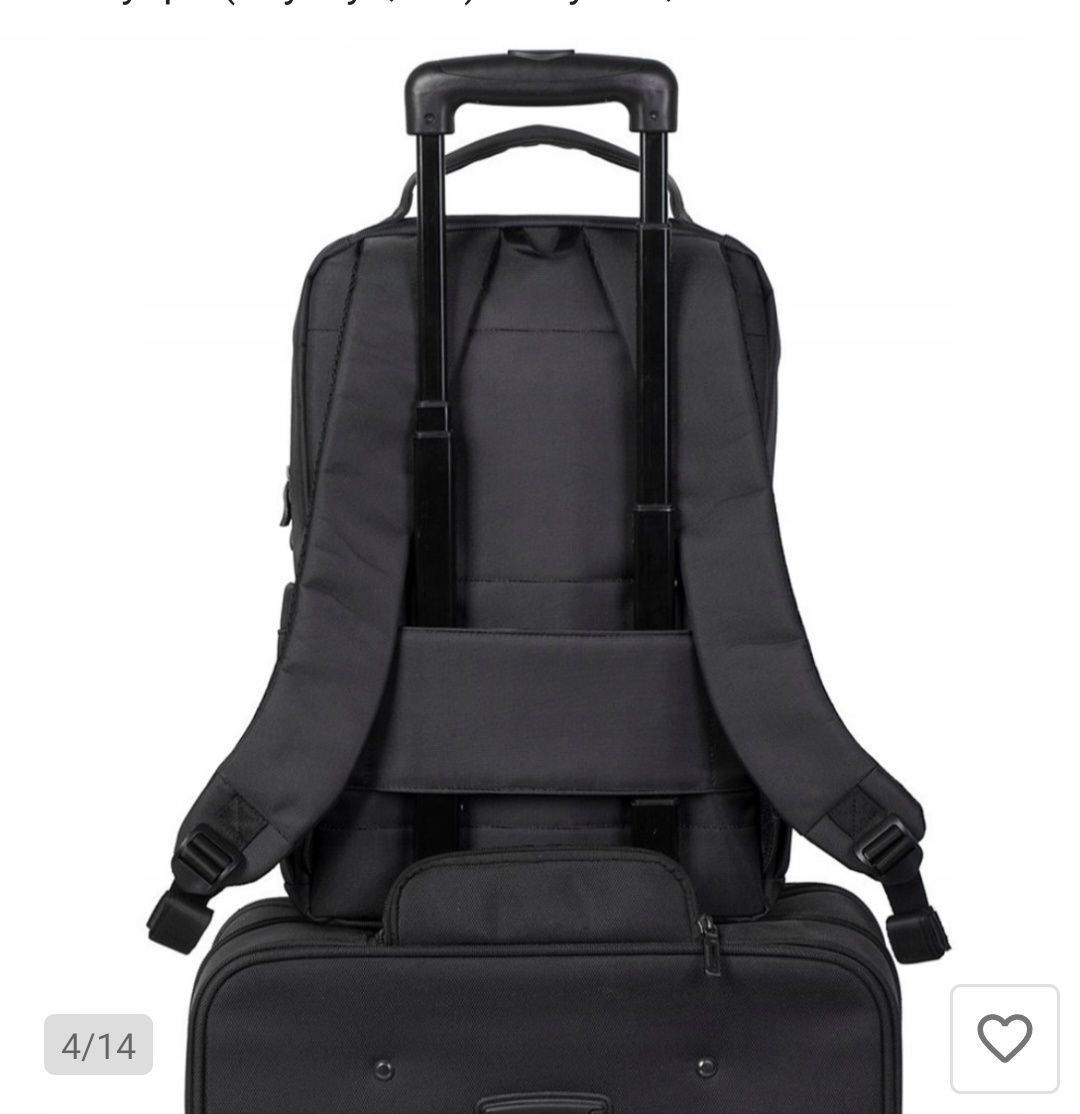Add this backpack to favorites with the heart
Screen dimensions: 1080x1114
click(1004, 1039)
